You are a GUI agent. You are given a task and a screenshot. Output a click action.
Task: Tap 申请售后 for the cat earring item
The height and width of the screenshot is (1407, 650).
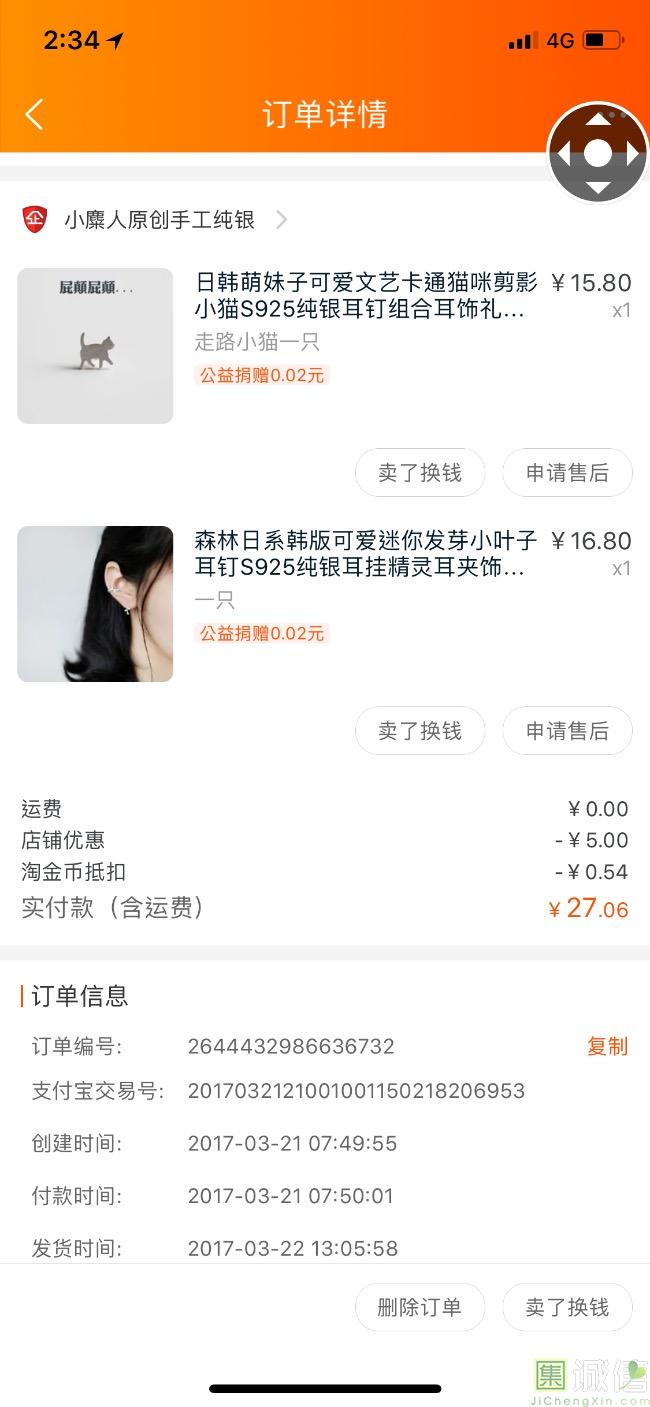pyautogui.click(x=567, y=473)
